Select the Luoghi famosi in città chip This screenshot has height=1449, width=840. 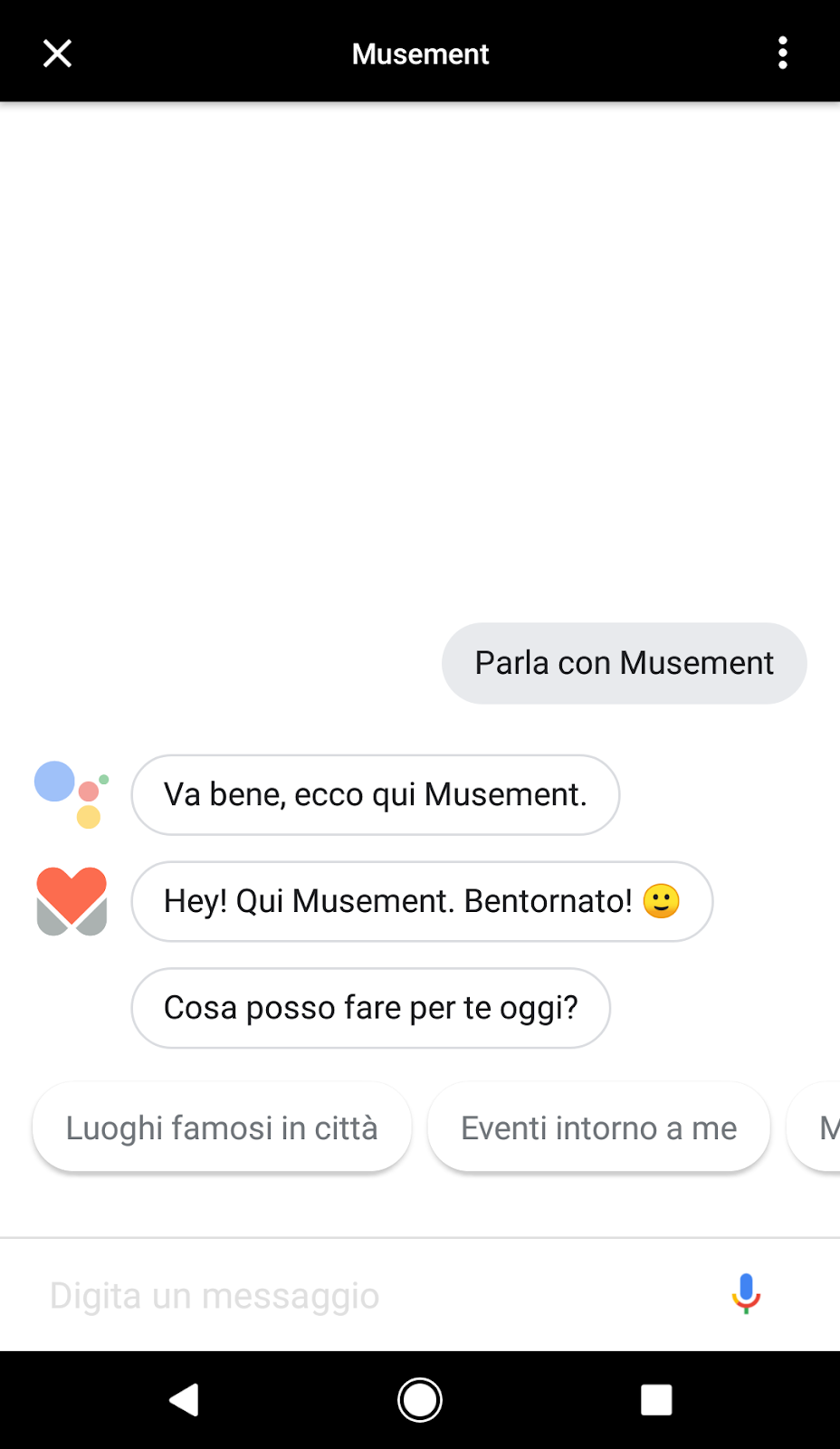pos(222,1128)
